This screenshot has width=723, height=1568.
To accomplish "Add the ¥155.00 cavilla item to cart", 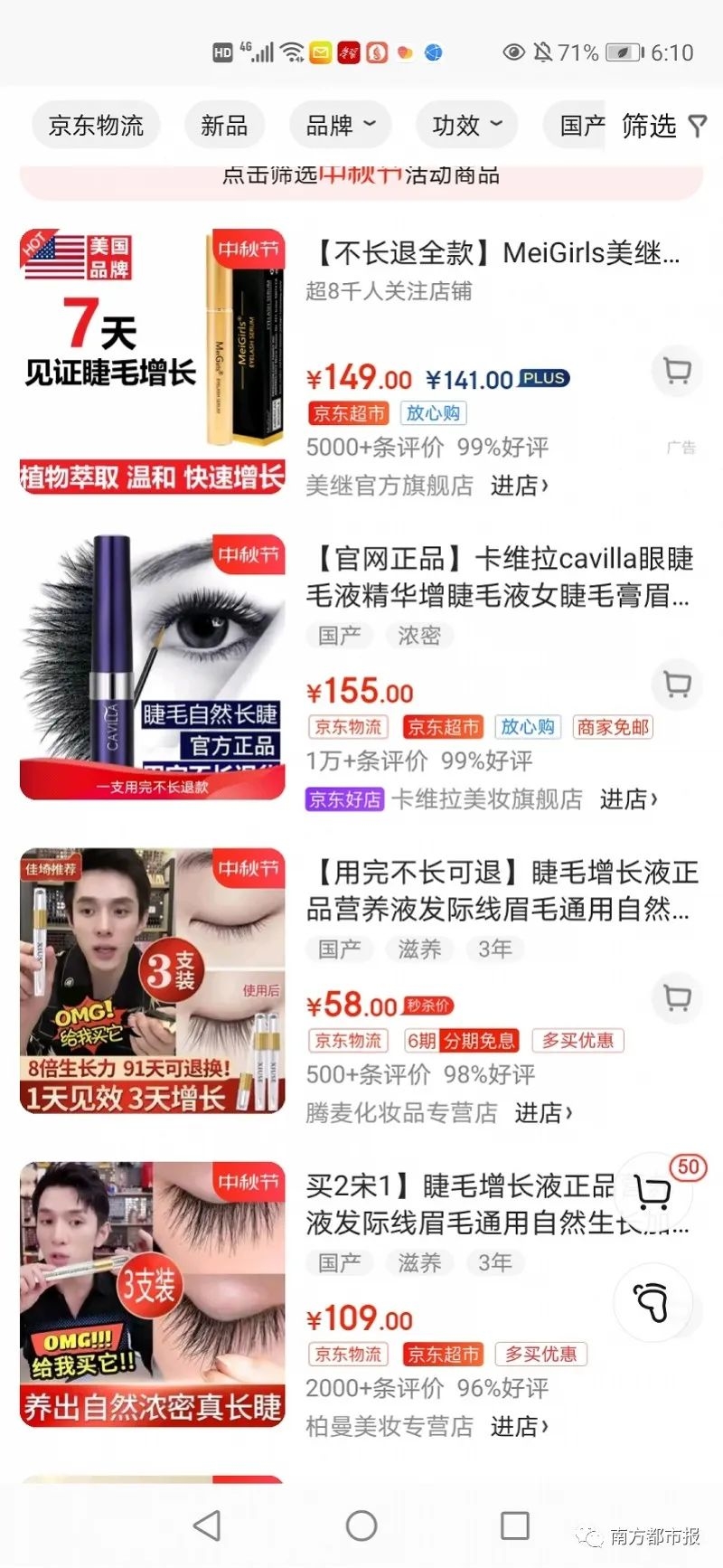I will pyautogui.click(x=677, y=684).
